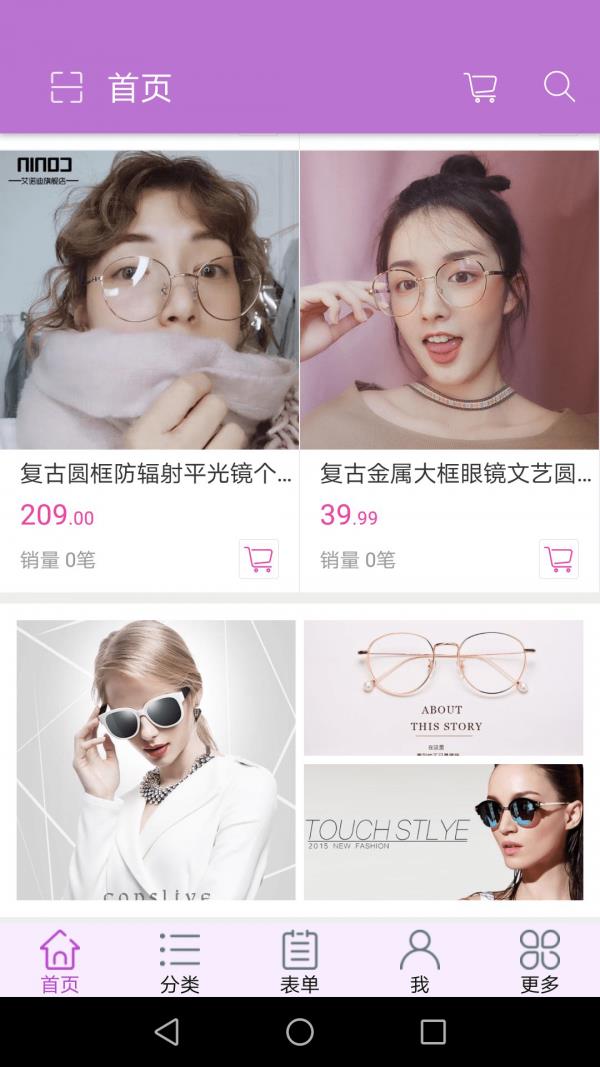Open the system recent apps button

[x=433, y=1032]
